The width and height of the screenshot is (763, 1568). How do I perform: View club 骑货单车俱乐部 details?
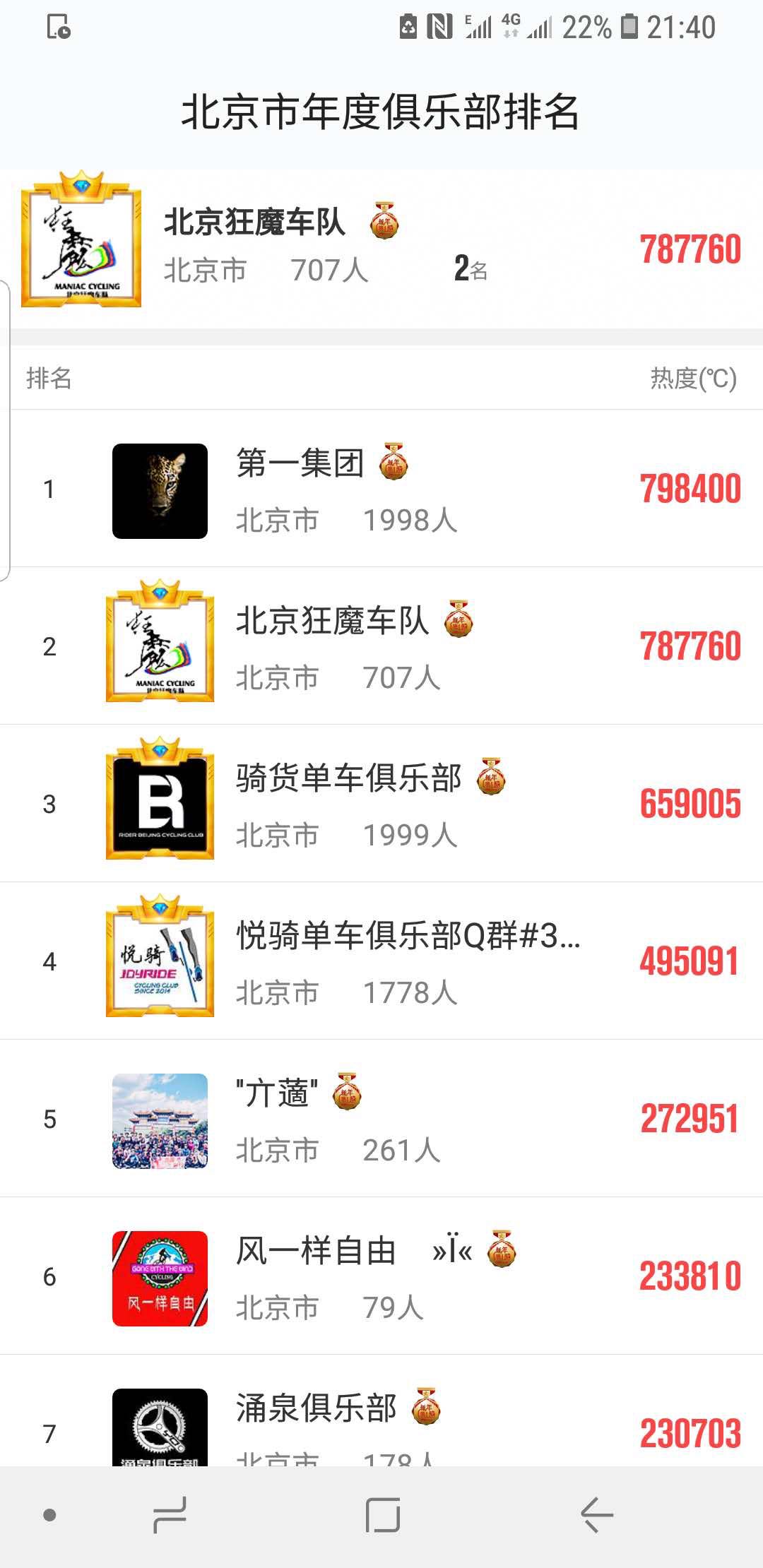(381, 803)
